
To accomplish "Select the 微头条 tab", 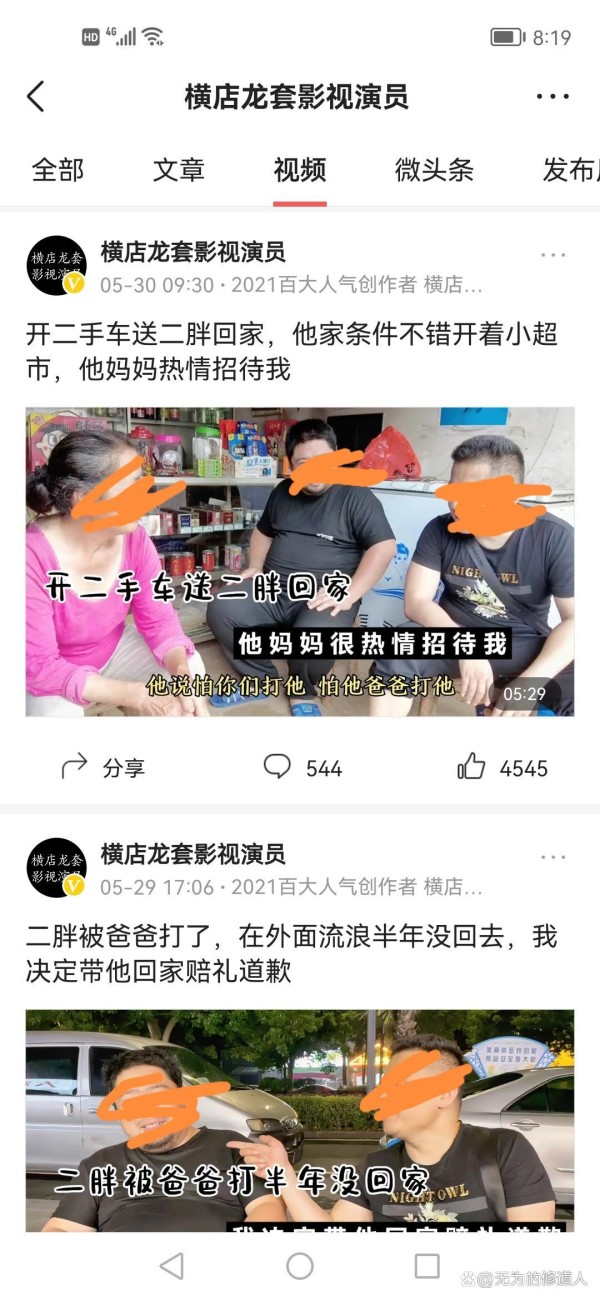I will tap(434, 170).
